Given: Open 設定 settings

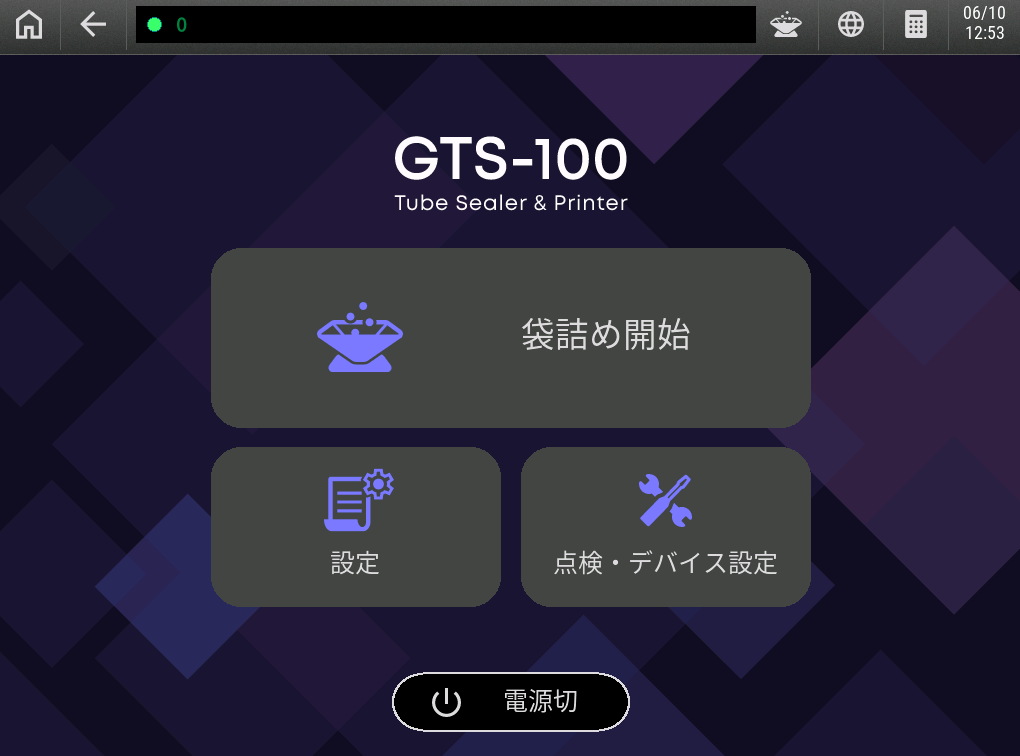Looking at the screenshot, I should click(355, 527).
